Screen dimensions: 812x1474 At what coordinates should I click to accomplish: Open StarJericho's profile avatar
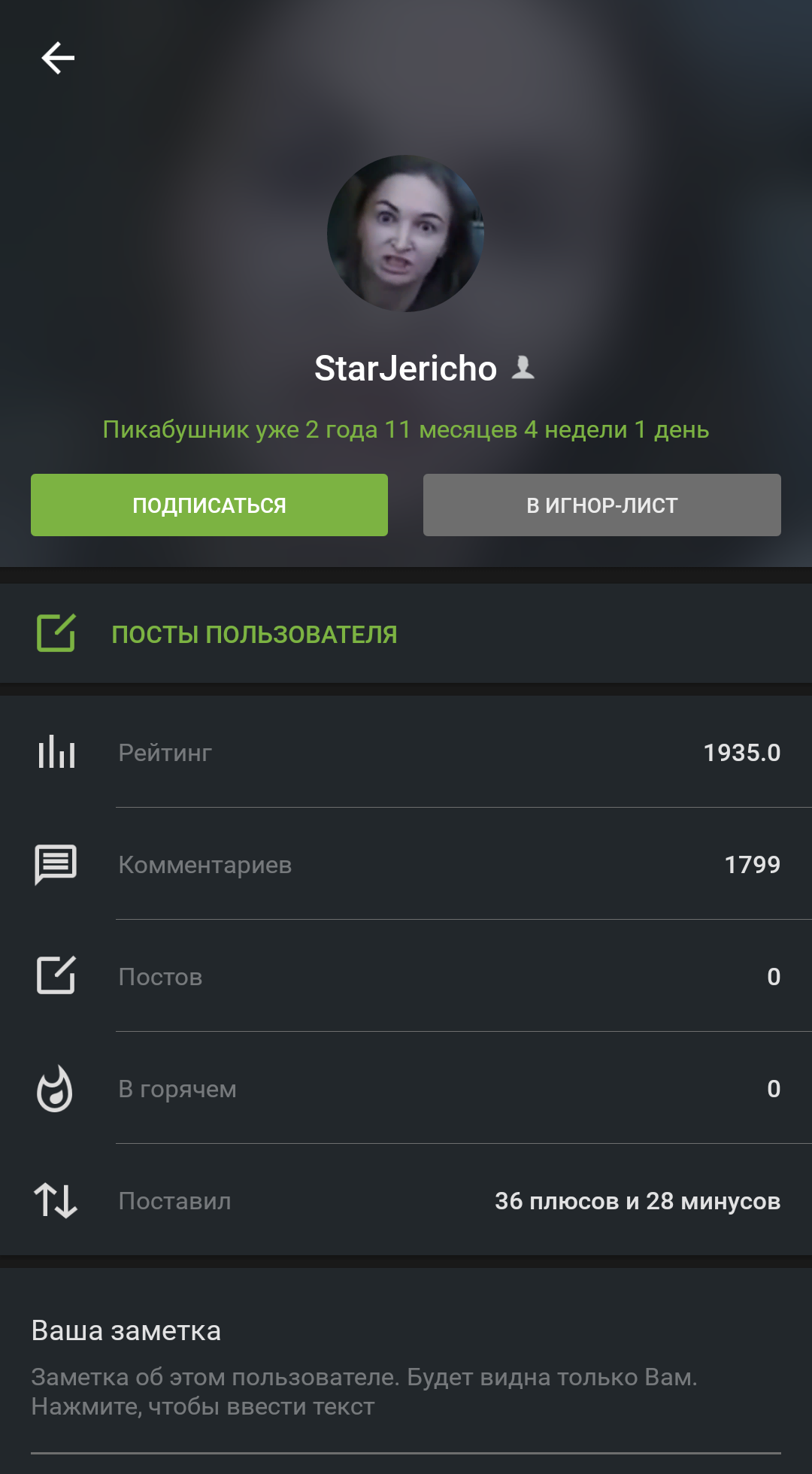click(x=405, y=234)
